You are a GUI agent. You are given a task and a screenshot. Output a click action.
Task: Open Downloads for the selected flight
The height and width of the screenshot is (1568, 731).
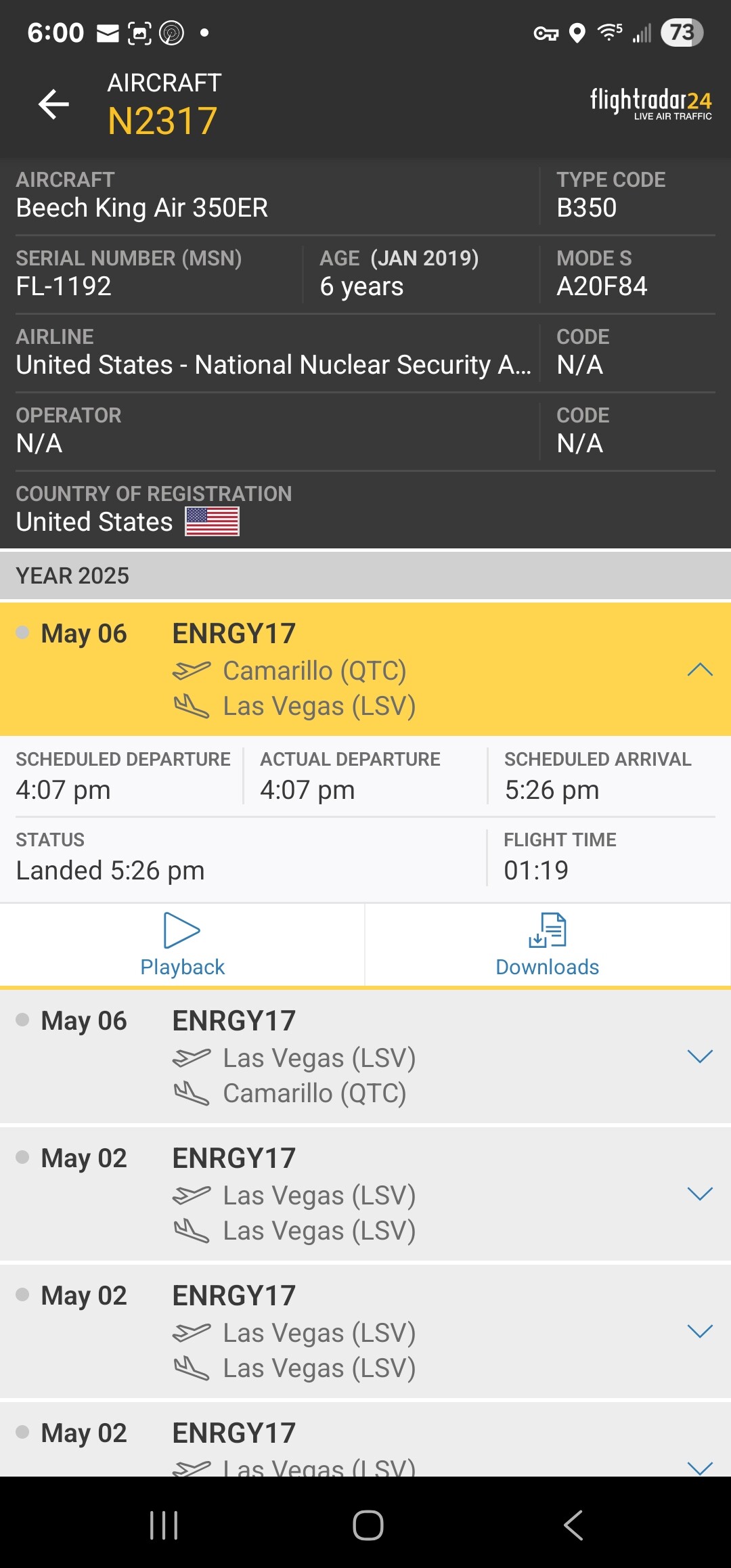pyautogui.click(x=547, y=944)
